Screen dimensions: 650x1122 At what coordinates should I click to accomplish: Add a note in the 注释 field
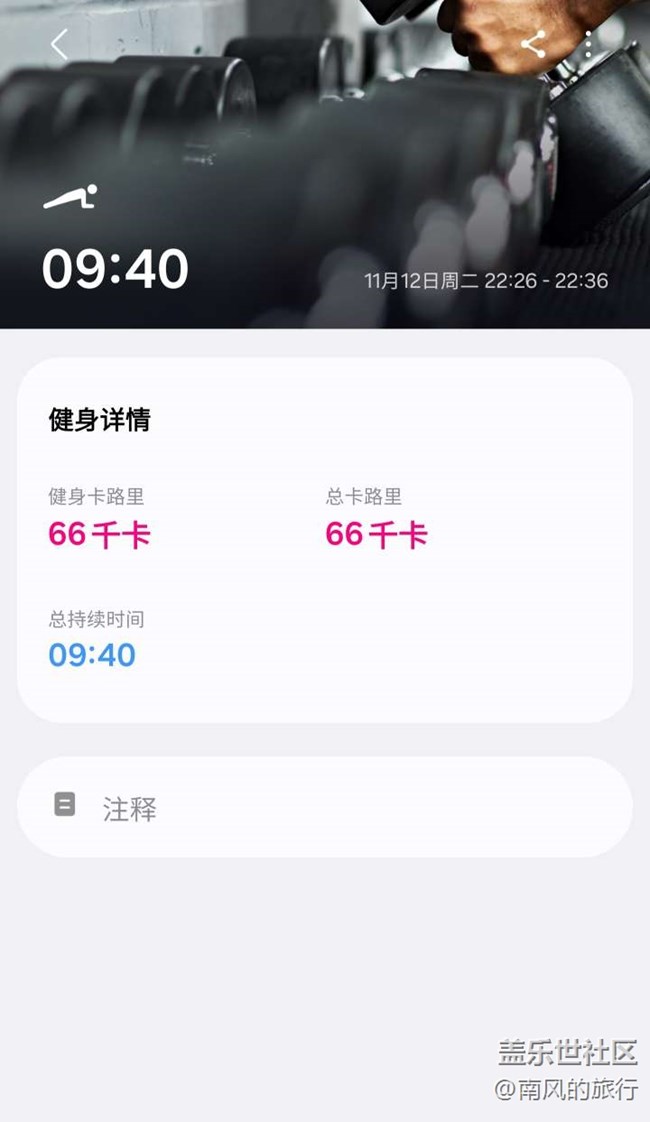pyautogui.click(x=324, y=808)
